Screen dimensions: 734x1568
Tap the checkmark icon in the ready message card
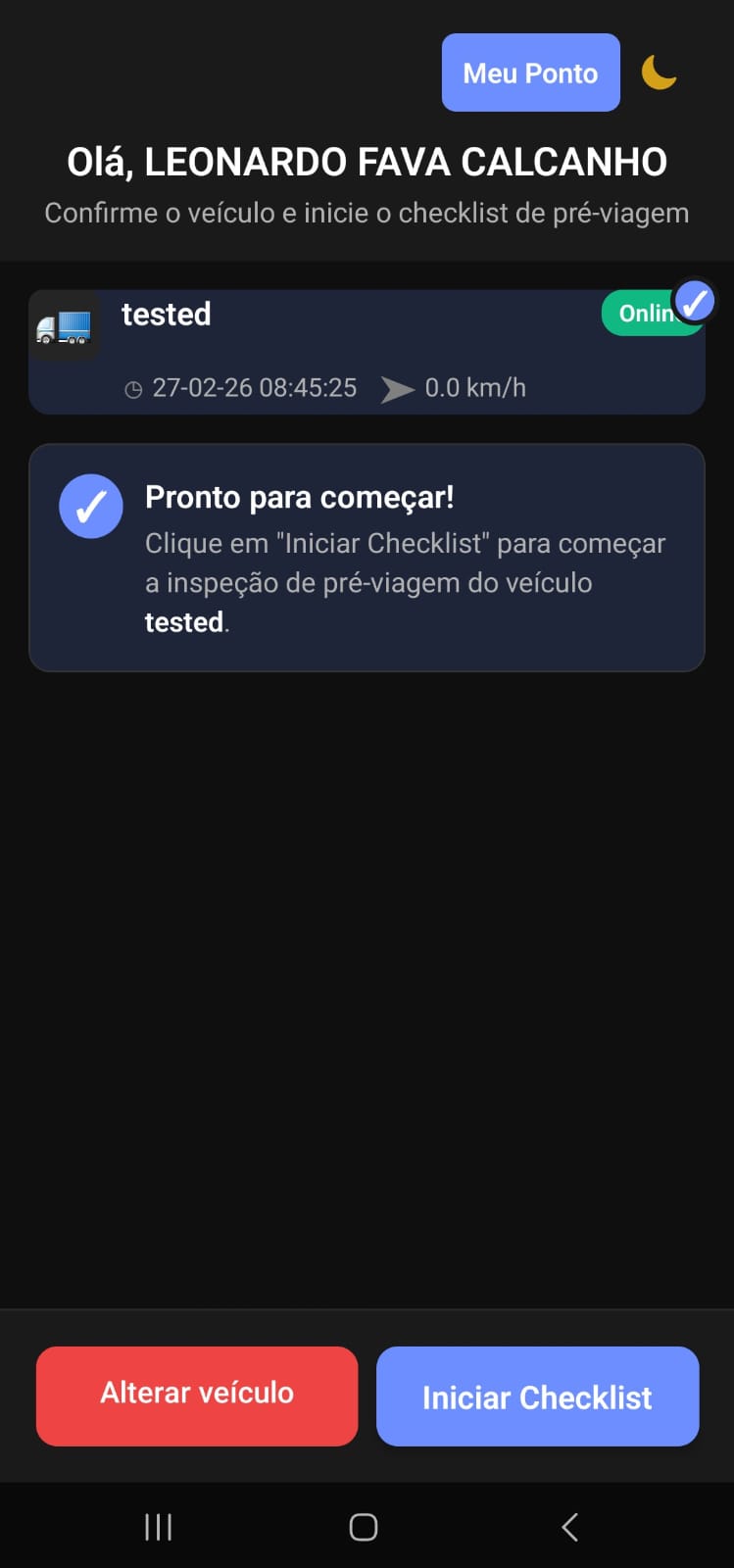pos(90,506)
